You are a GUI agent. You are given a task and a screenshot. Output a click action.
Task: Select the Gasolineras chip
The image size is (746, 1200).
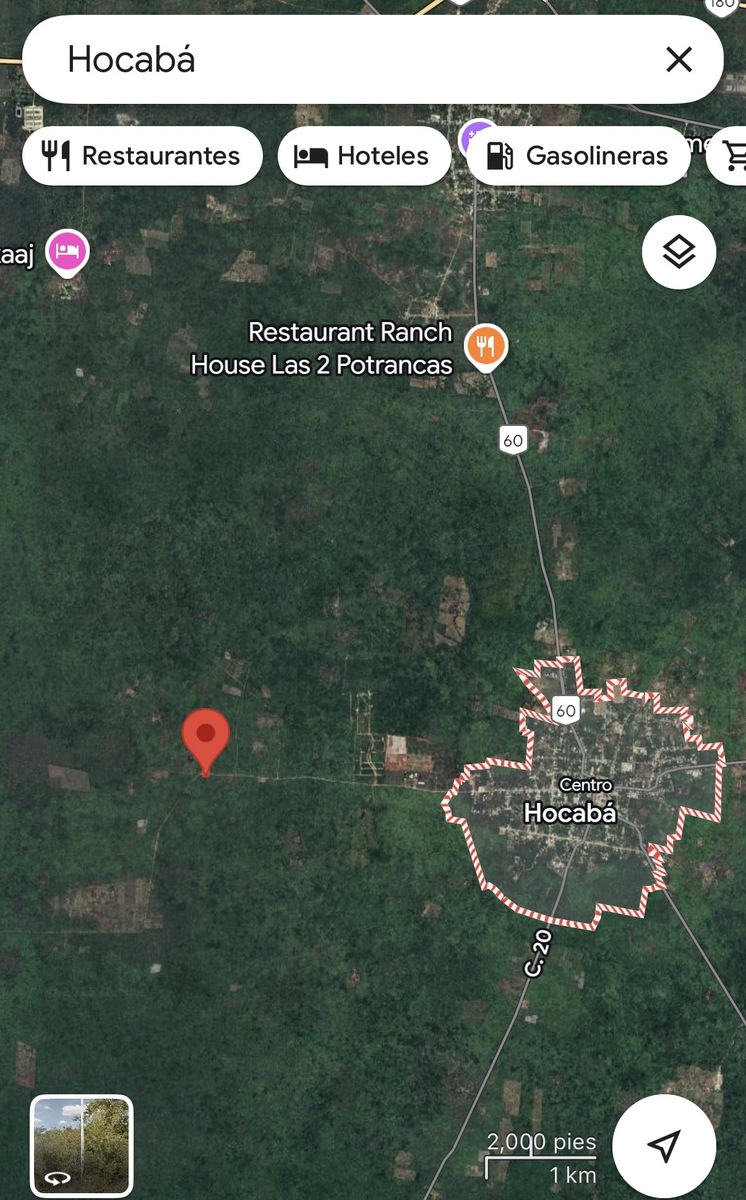pos(578,156)
